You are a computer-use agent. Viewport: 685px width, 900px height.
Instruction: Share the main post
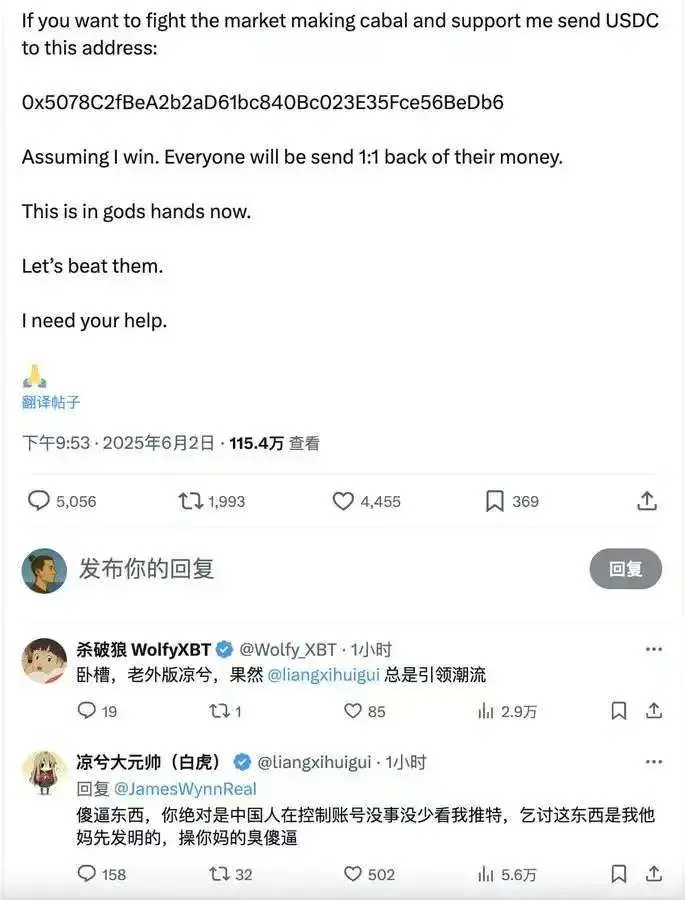pos(647,501)
